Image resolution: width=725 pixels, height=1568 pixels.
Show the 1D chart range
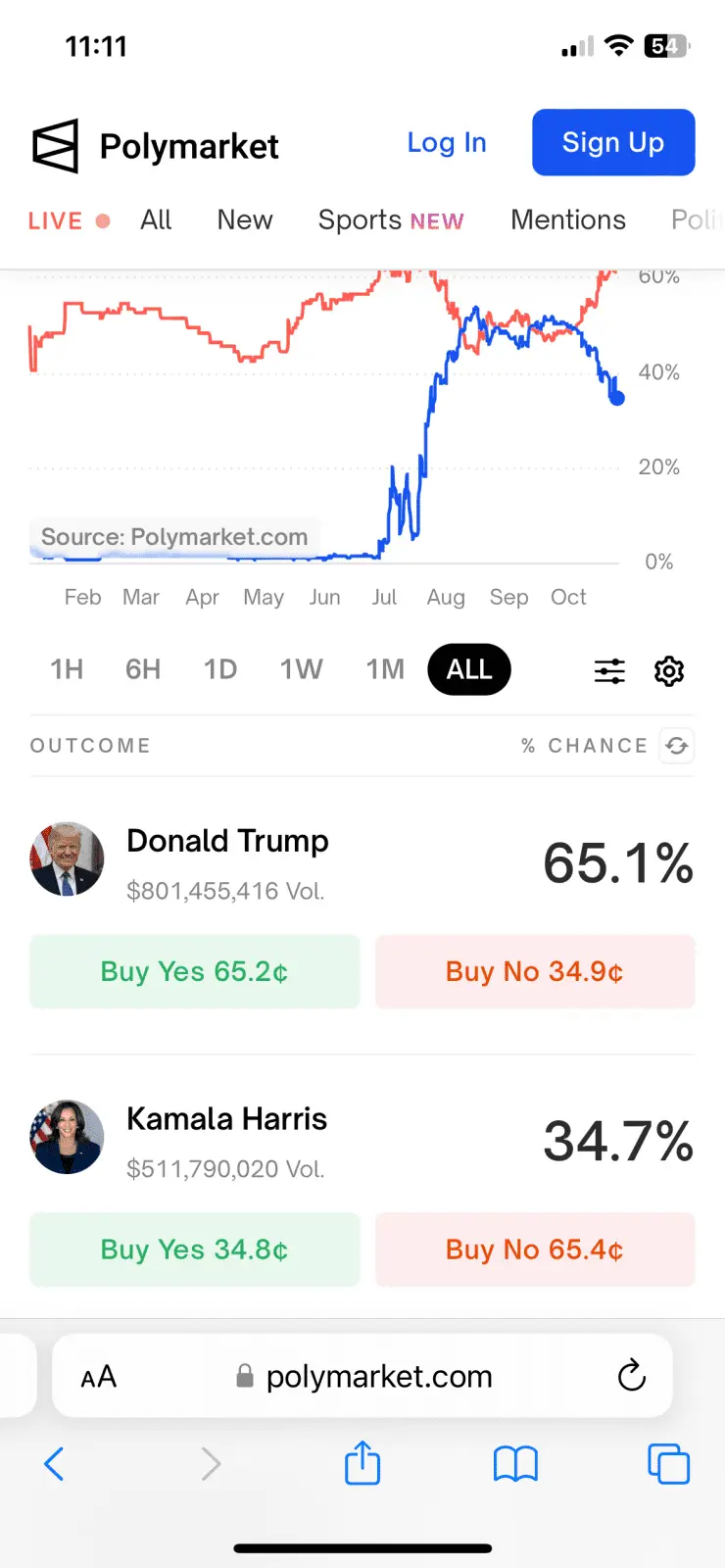point(220,669)
